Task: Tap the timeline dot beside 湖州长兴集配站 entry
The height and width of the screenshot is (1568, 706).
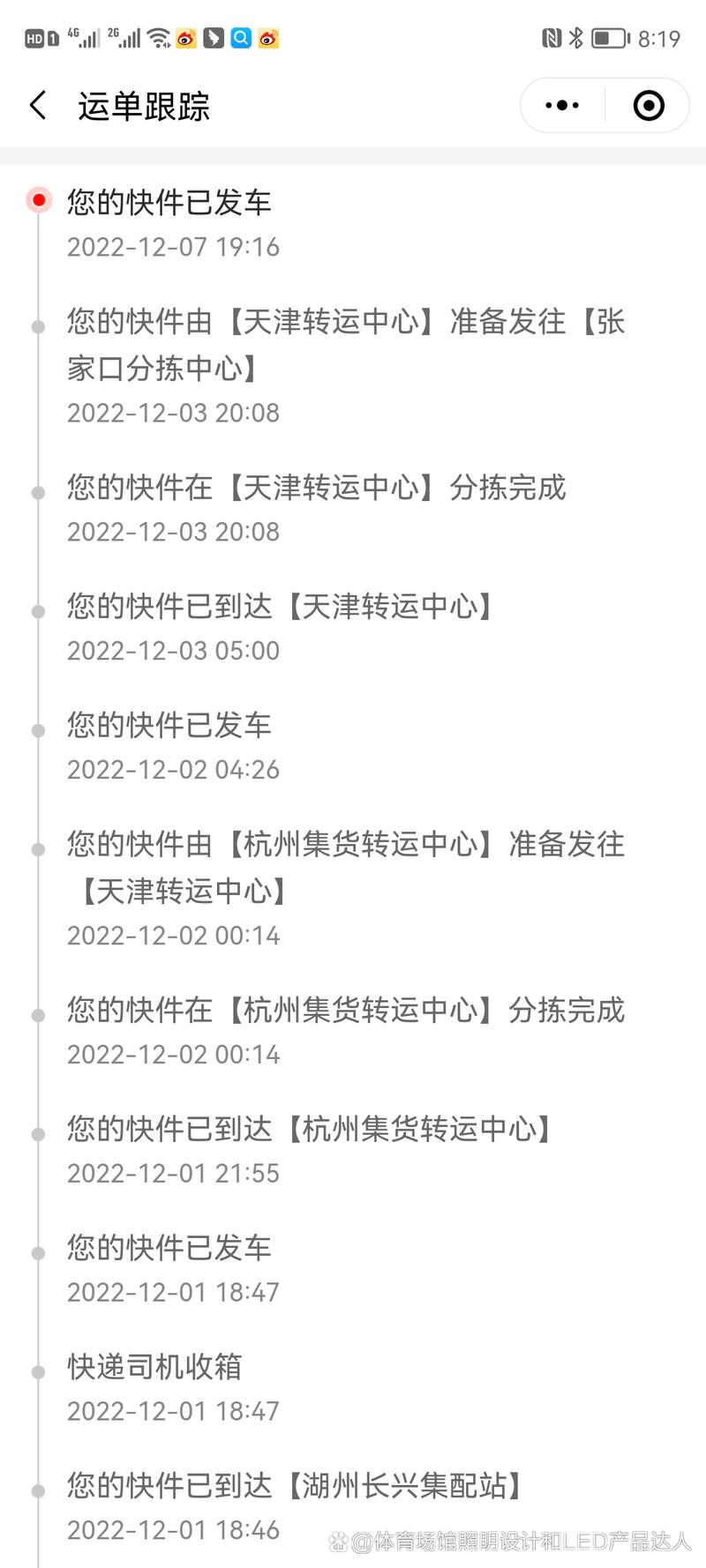Action: click(37, 1490)
